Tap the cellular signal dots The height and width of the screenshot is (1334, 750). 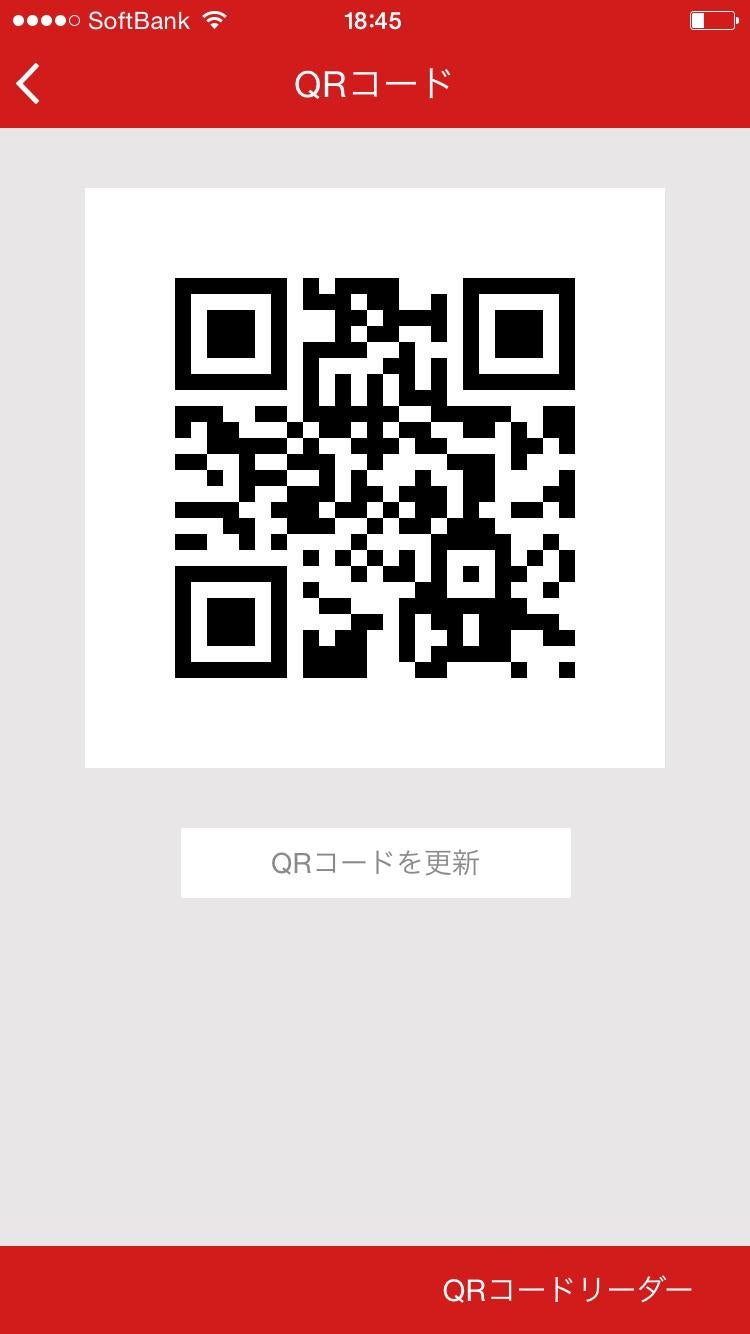[x=44, y=18]
